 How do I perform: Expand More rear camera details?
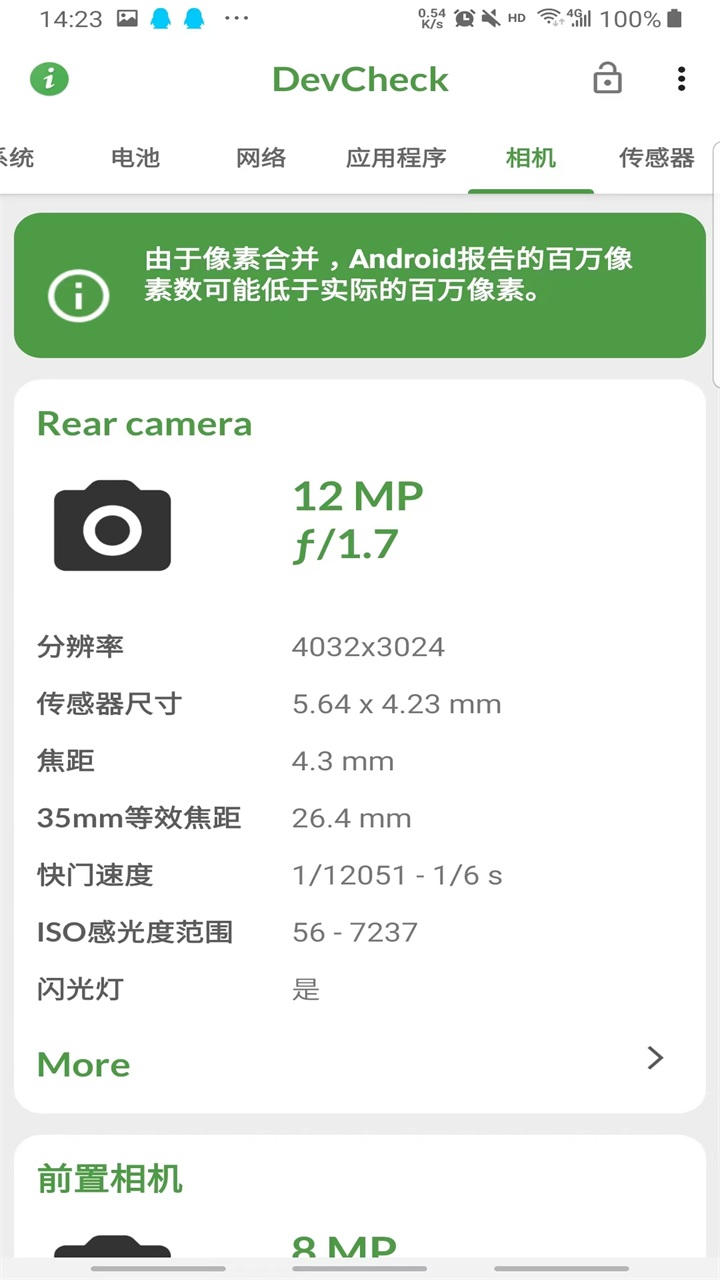(83, 1064)
